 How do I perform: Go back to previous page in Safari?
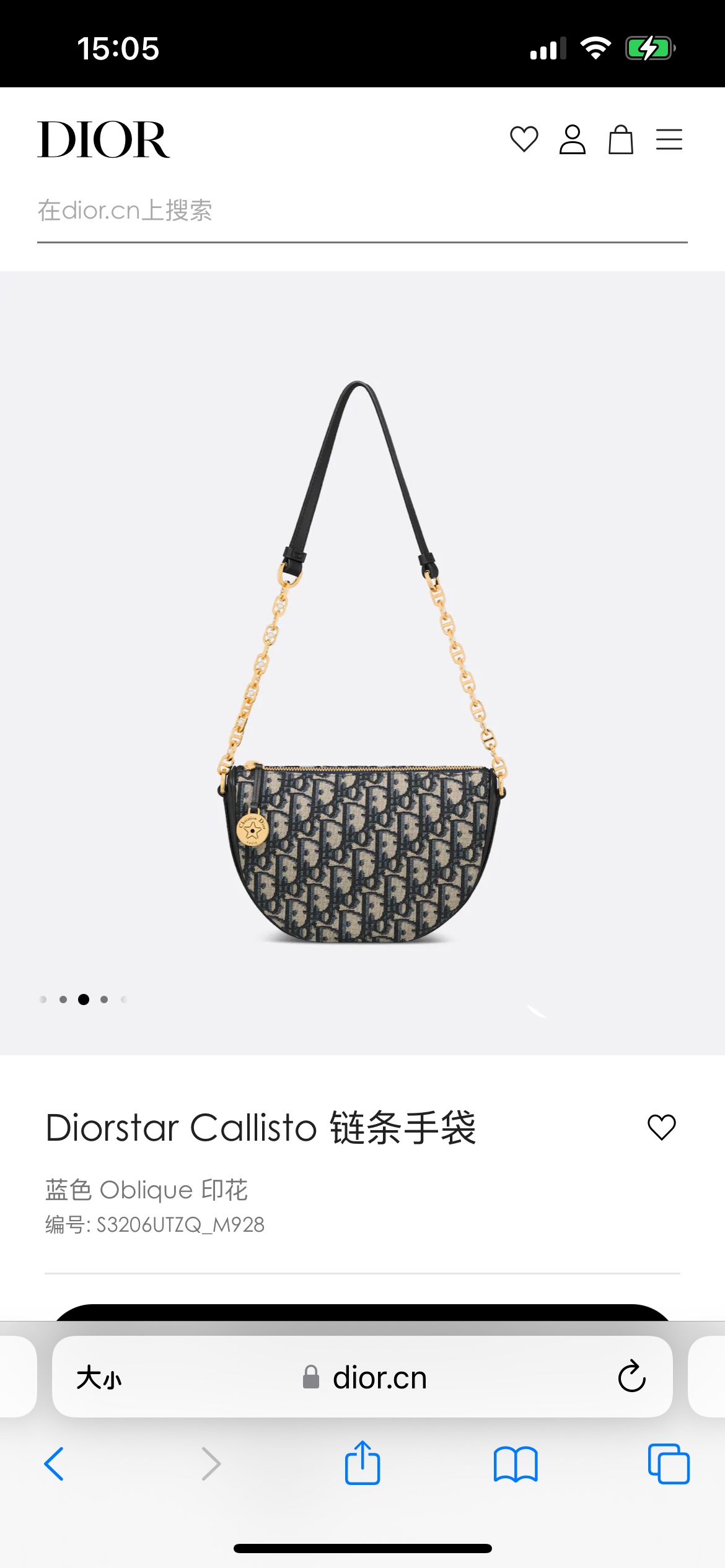(55, 1464)
